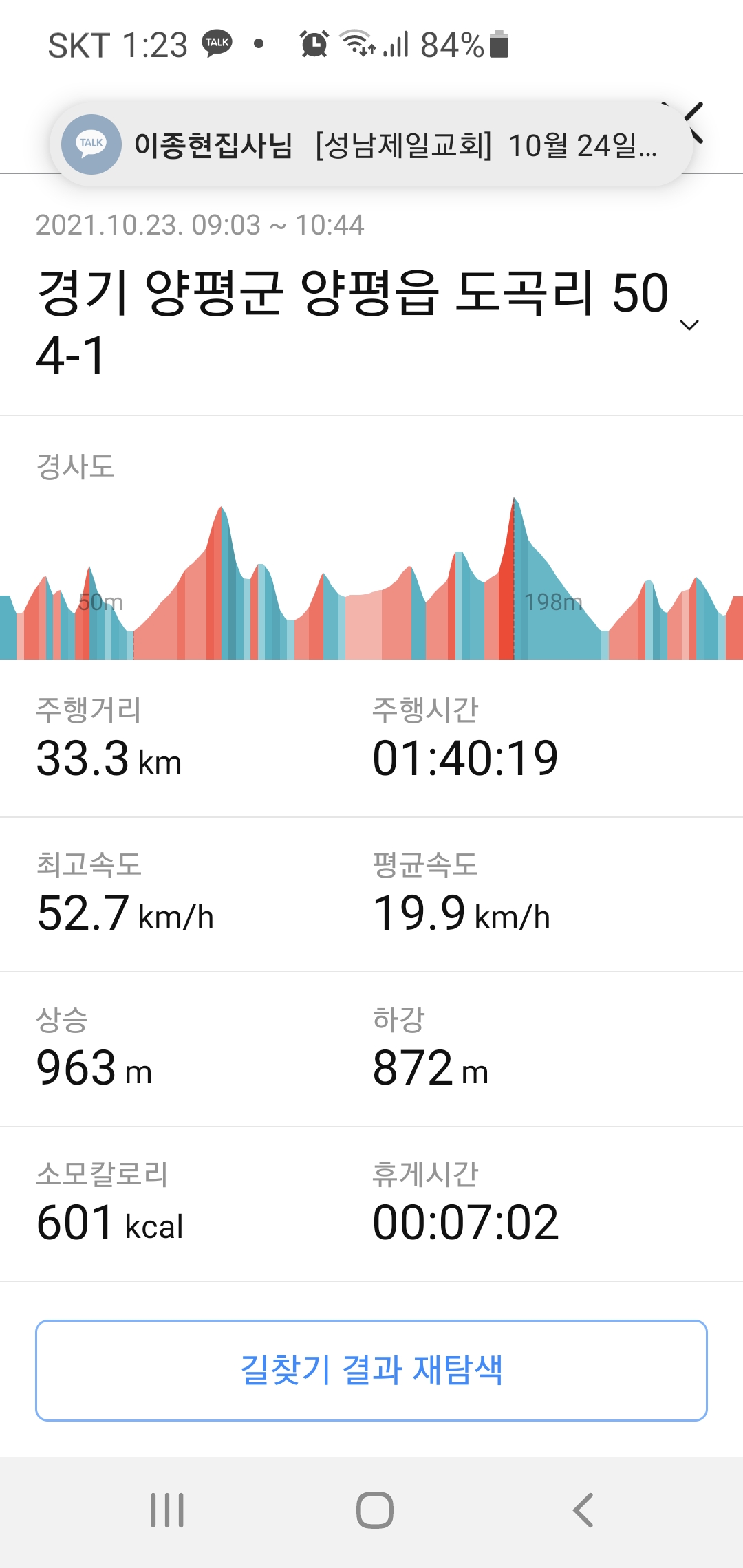Viewport: 743px width, 1568px height.
Task: Expand the 경기 양평군 양평읍 도곡리 address chevron
Action: pyautogui.click(x=689, y=325)
